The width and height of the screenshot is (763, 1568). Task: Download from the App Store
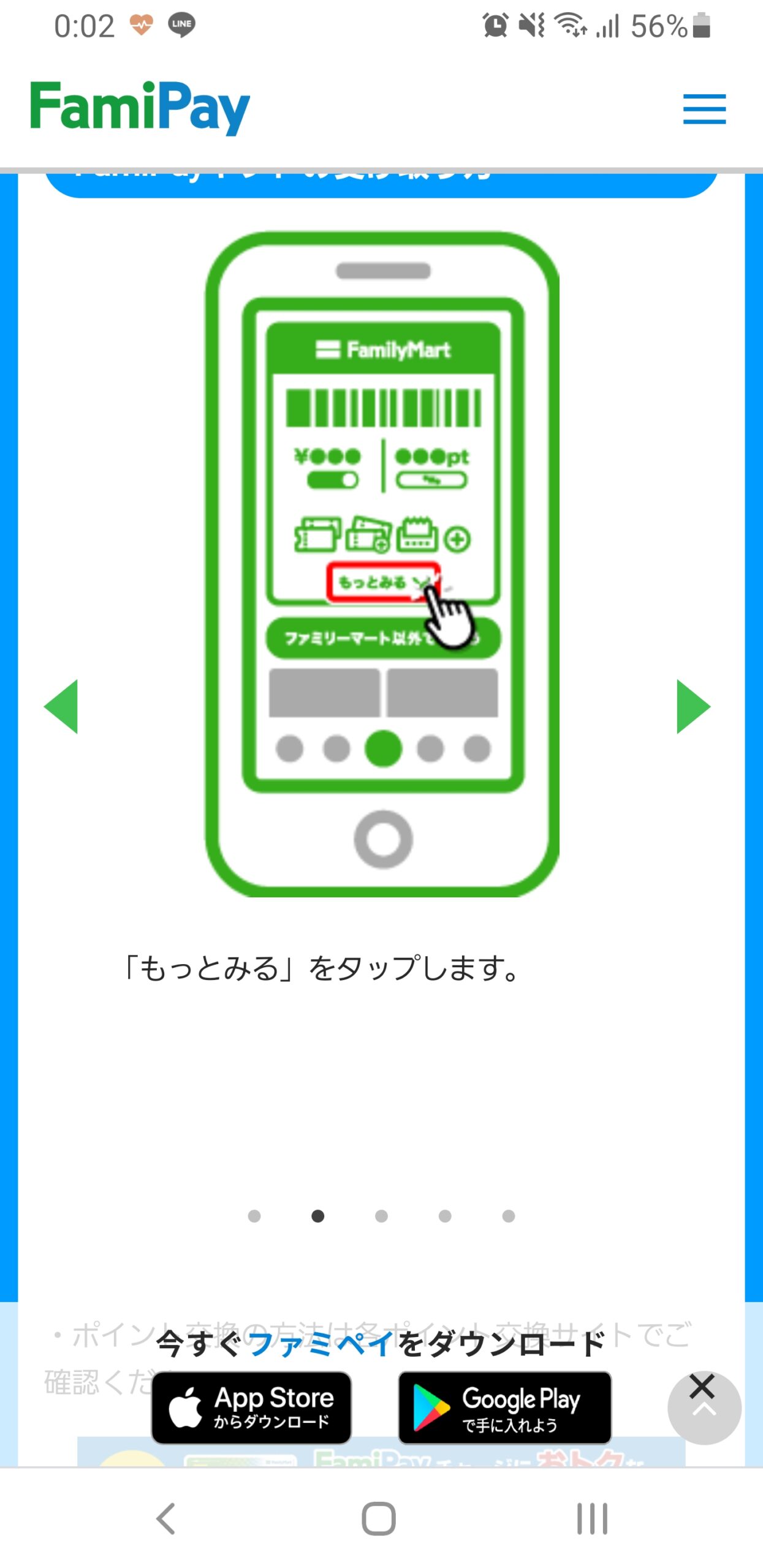pos(251,1408)
